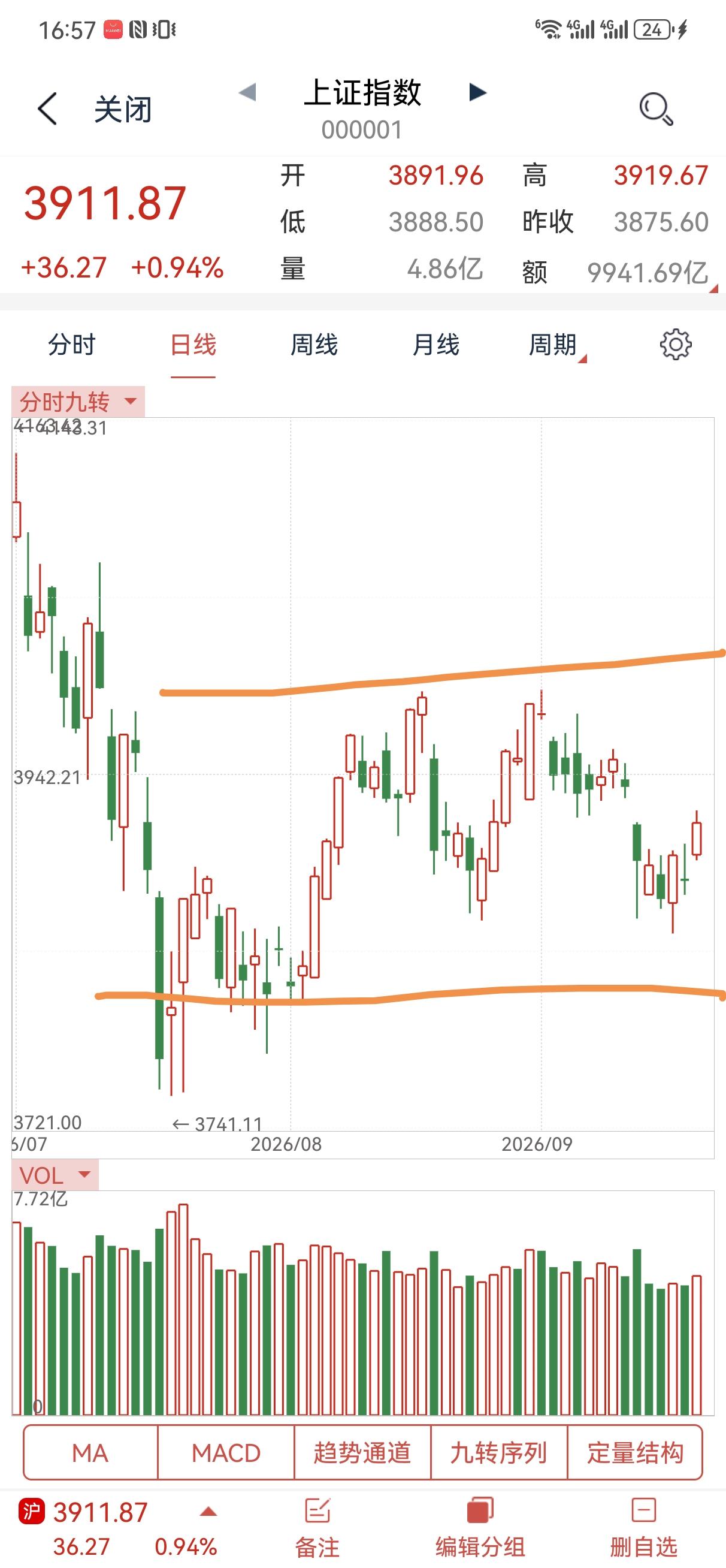
Task: Open the search magnifier icon
Action: click(x=656, y=109)
